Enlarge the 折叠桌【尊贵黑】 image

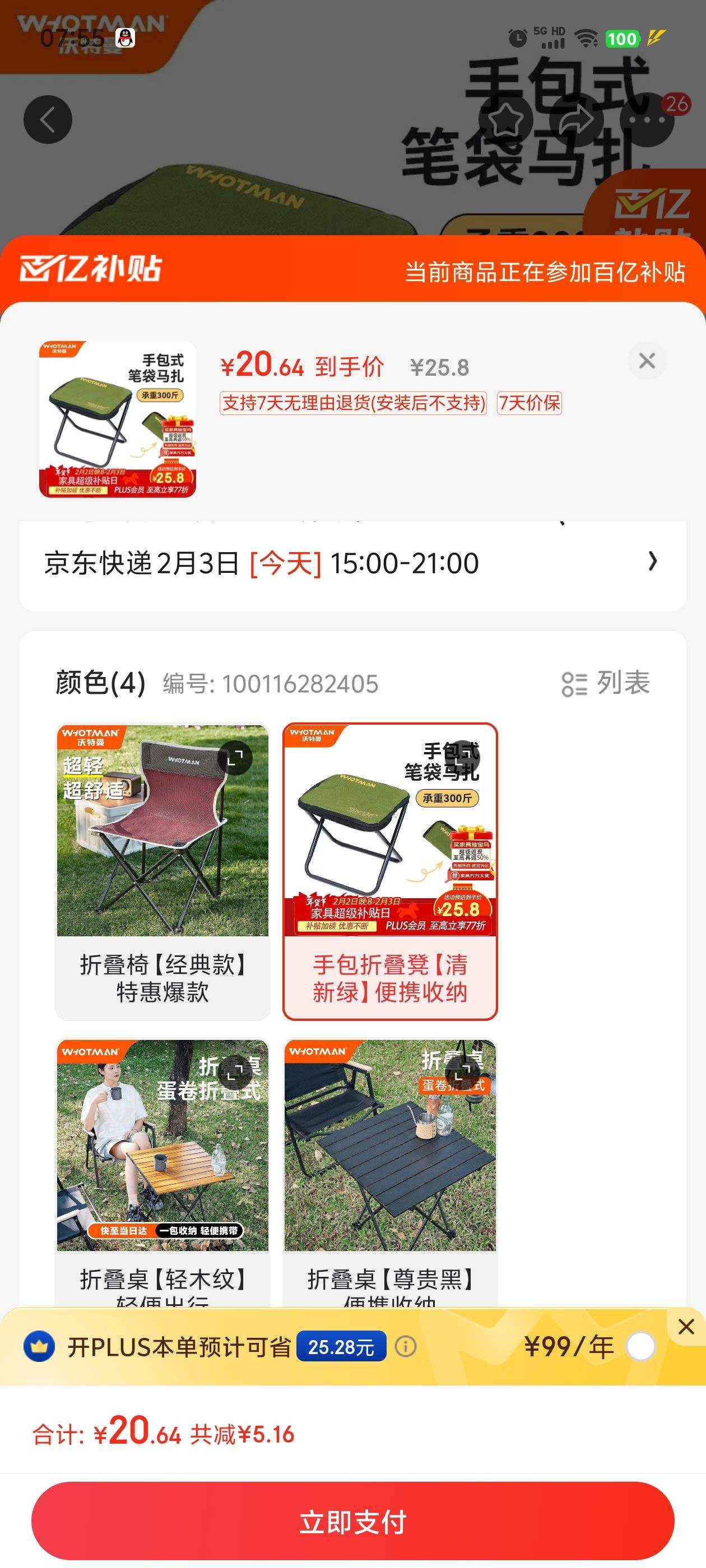pos(463,1074)
